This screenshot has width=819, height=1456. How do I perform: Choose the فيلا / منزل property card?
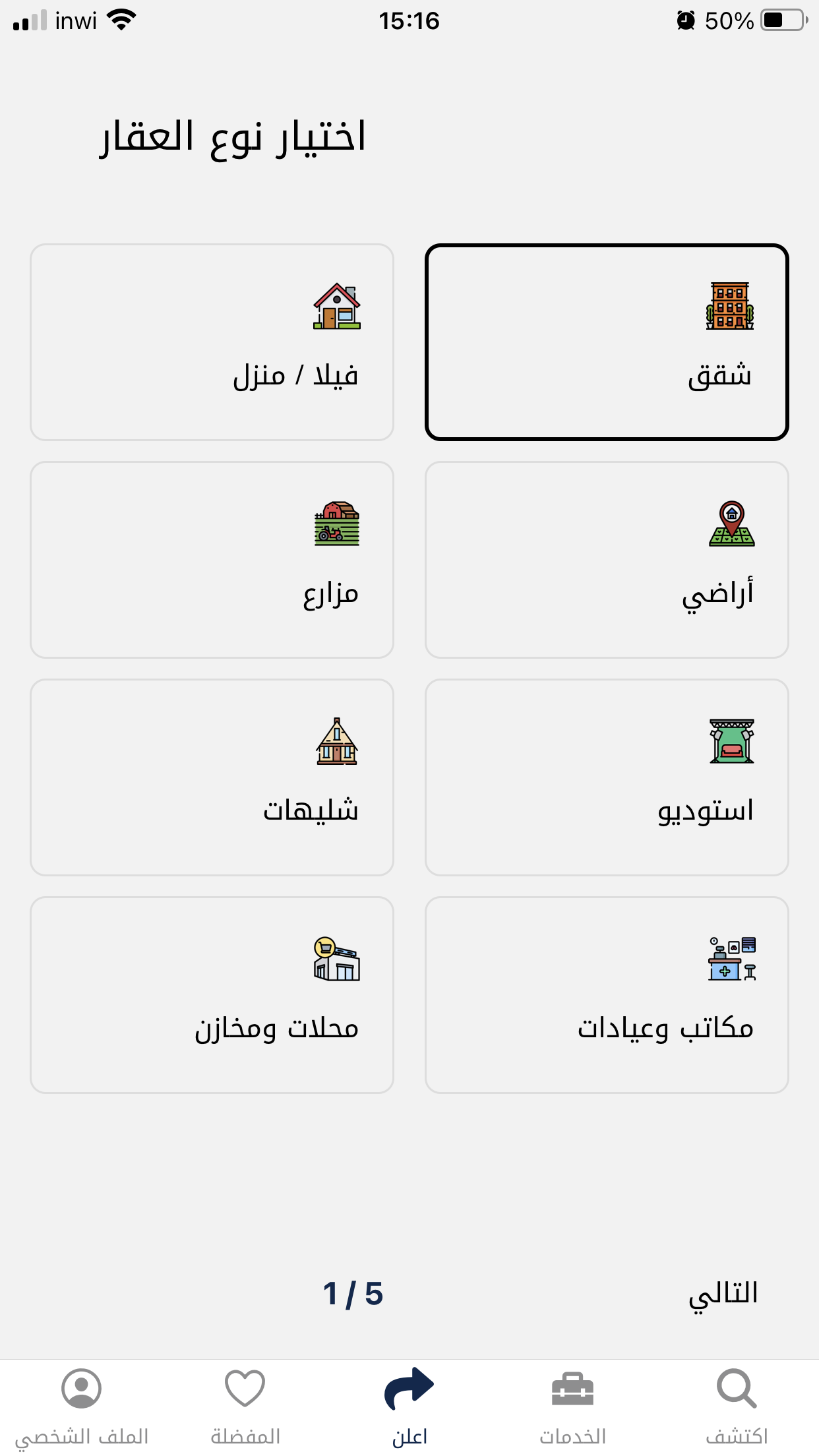(x=212, y=342)
